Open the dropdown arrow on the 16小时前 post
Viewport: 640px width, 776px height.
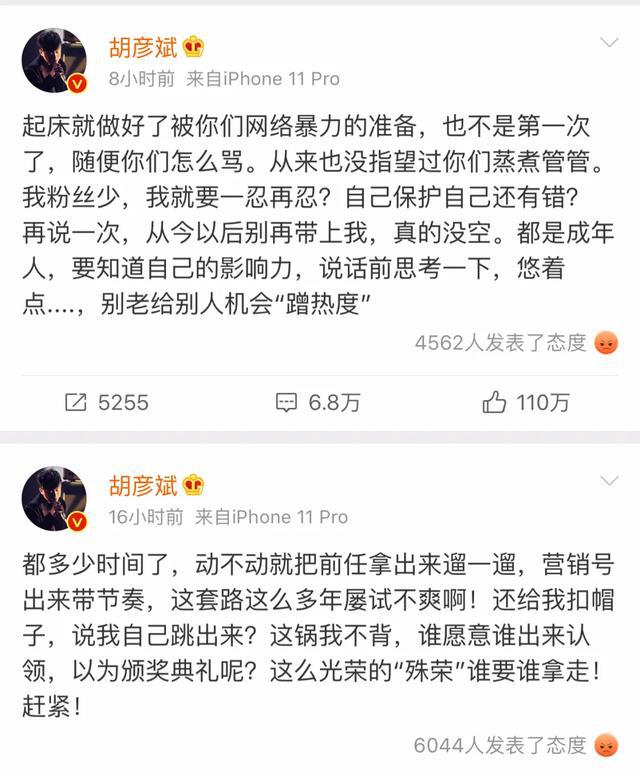pos(609,482)
